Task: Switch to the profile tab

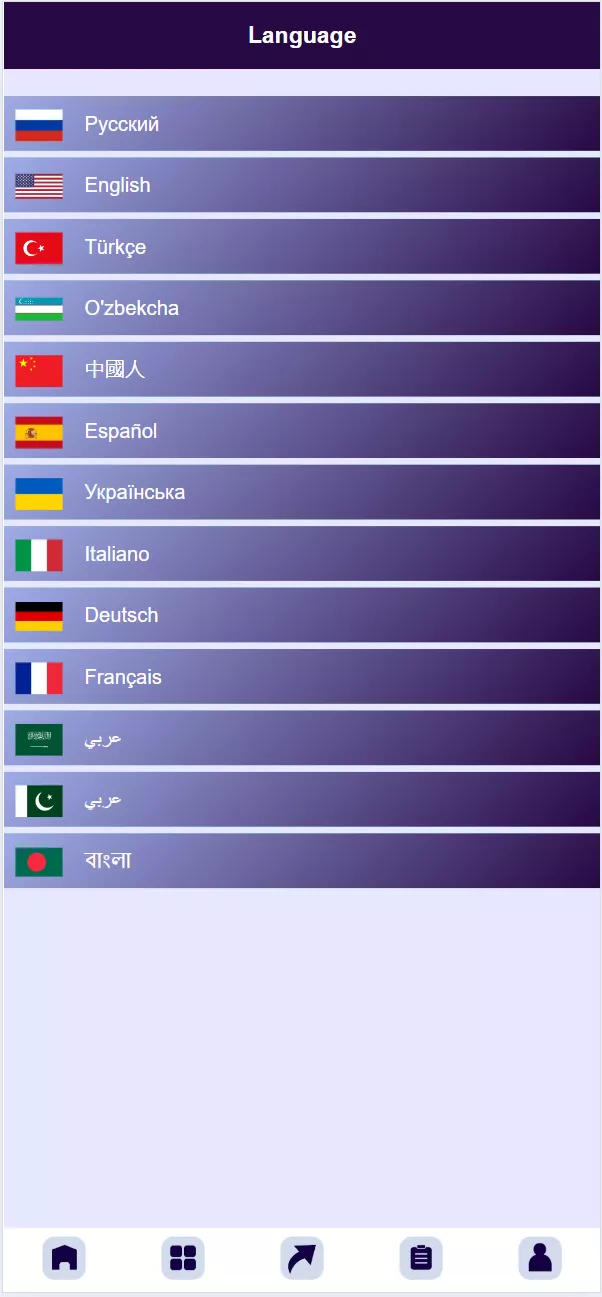Action: pyautogui.click(x=540, y=1257)
